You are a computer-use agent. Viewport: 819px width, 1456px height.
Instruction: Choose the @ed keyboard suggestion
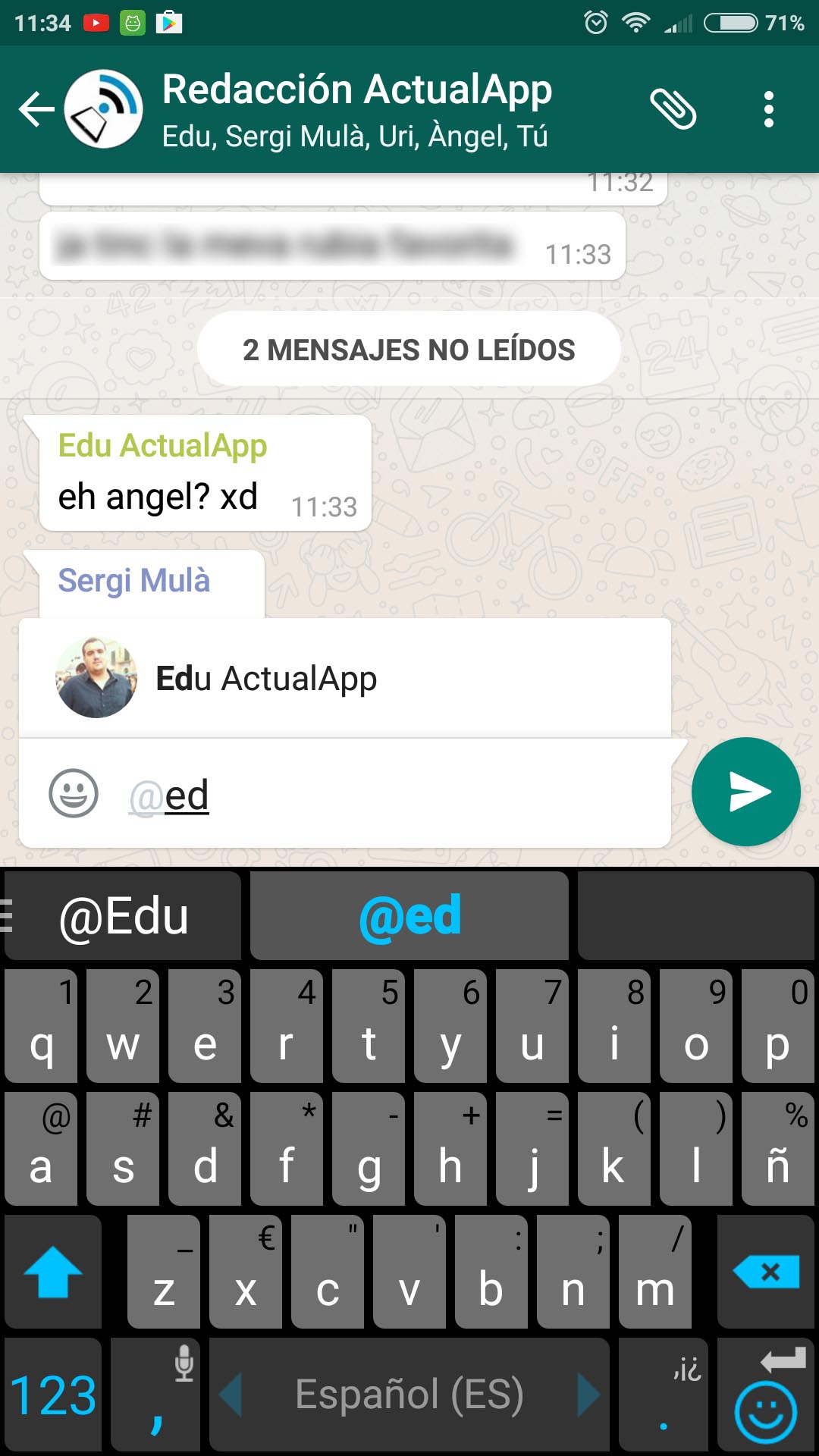click(409, 916)
